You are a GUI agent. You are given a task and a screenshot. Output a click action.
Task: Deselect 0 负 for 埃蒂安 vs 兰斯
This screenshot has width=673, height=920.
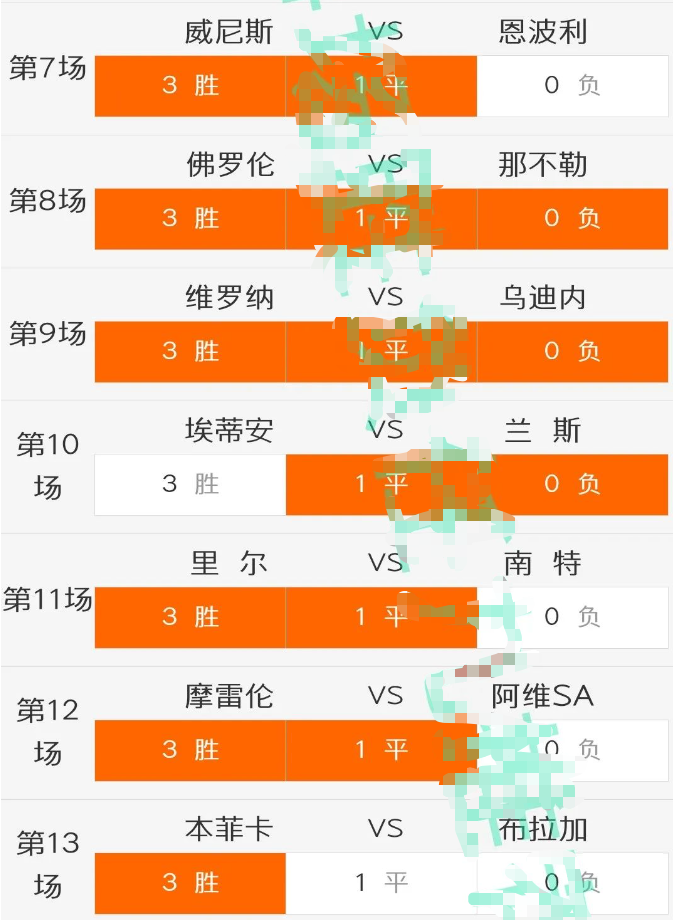coord(572,485)
